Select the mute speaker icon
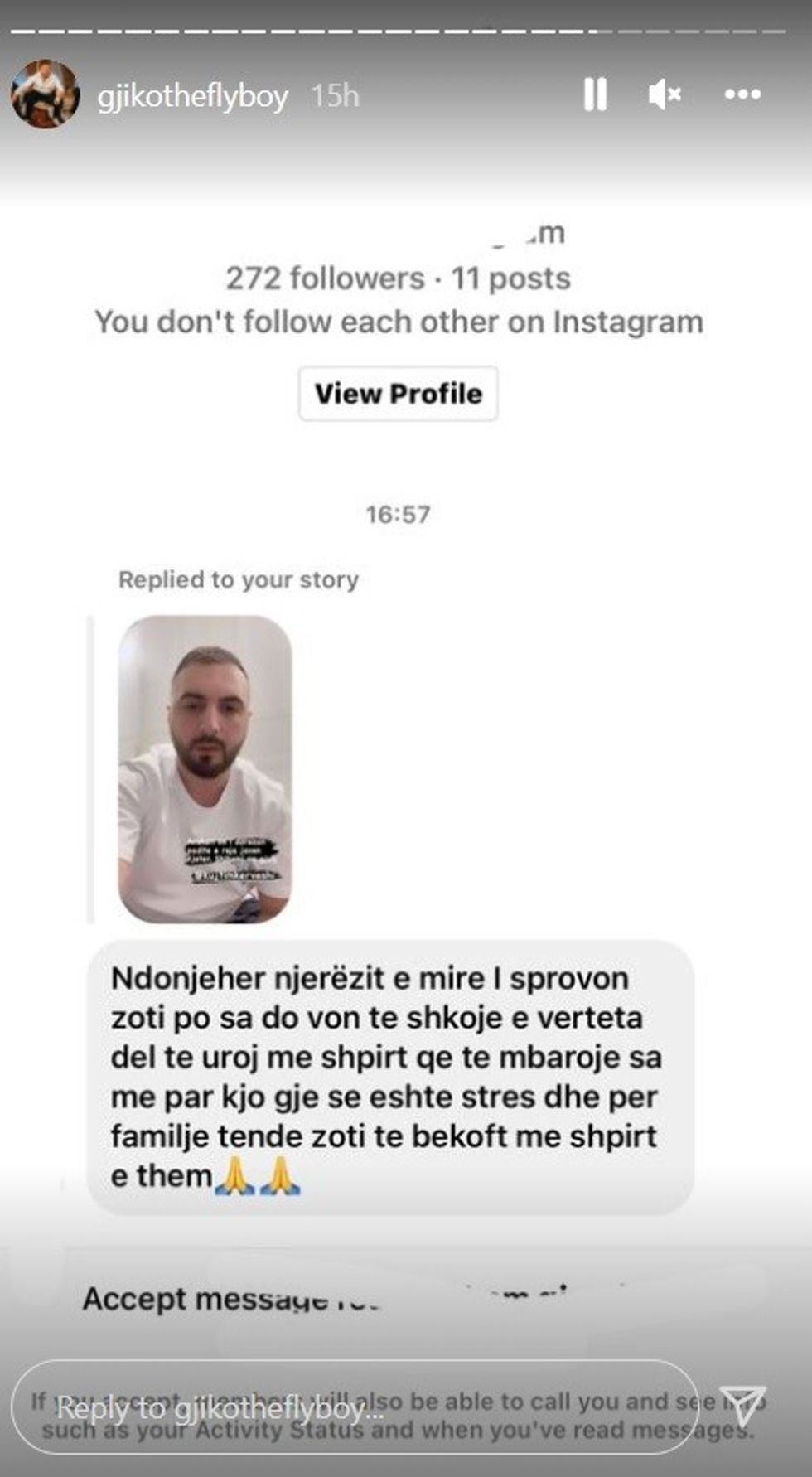Image resolution: width=812 pixels, height=1477 pixels. click(x=665, y=95)
